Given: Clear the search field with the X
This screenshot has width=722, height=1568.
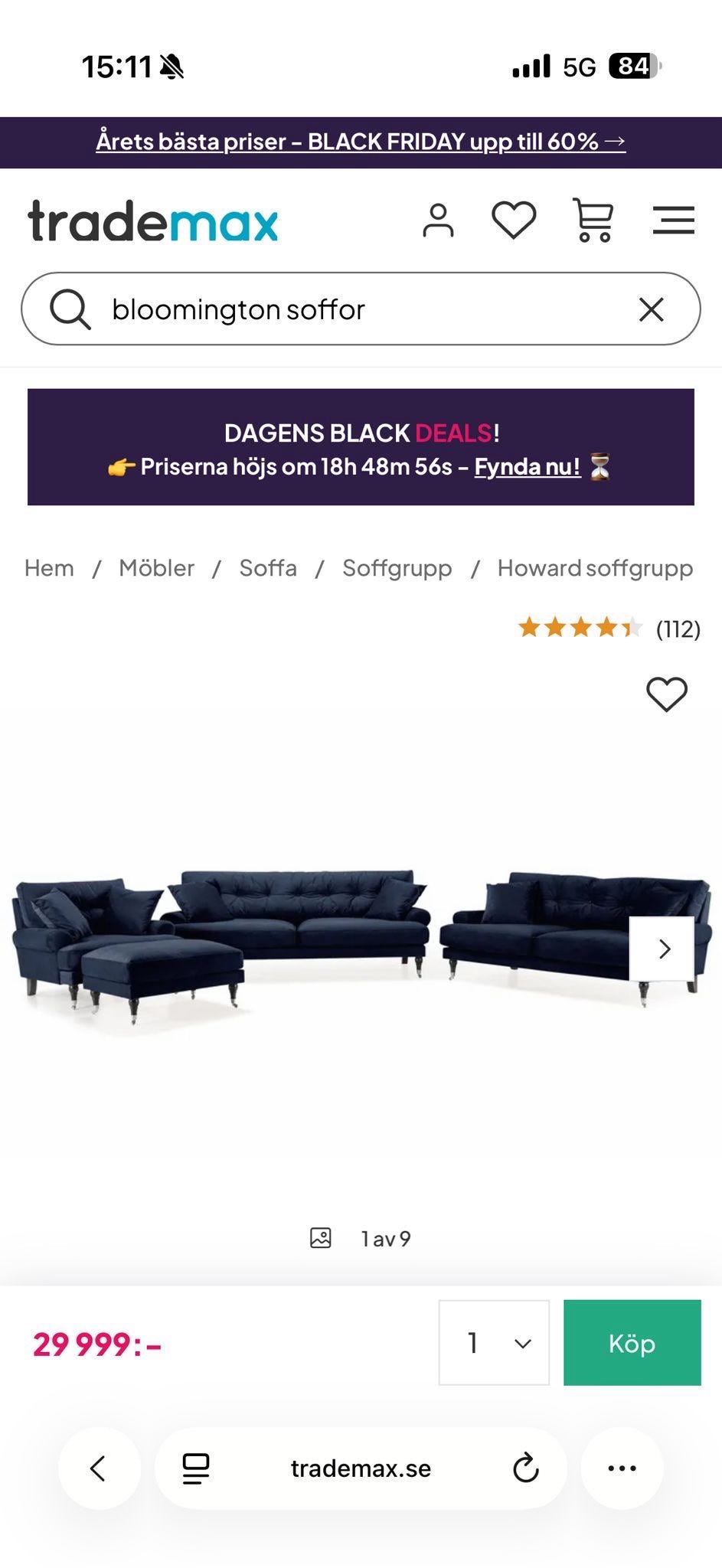Looking at the screenshot, I should (x=651, y=309).
